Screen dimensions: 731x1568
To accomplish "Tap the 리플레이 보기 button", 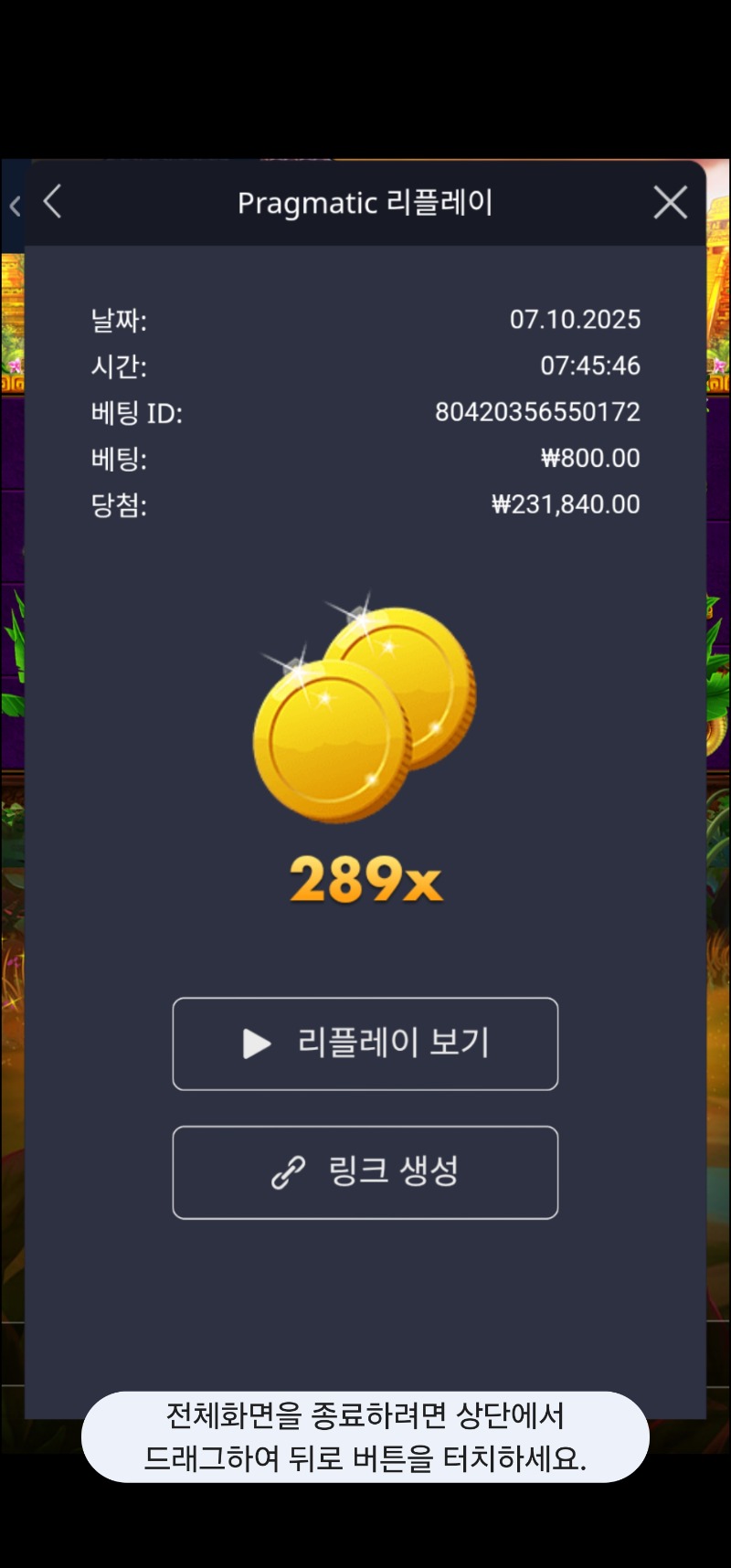I will click(365, 1044).
